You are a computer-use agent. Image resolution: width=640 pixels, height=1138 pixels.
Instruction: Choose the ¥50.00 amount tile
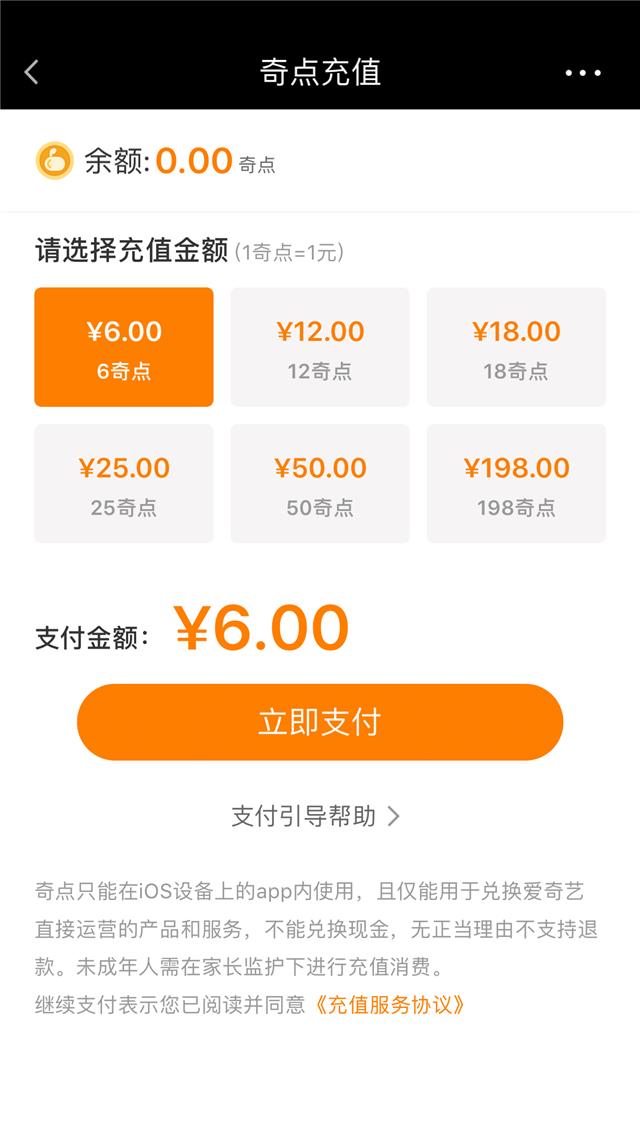tap(320, 484)
